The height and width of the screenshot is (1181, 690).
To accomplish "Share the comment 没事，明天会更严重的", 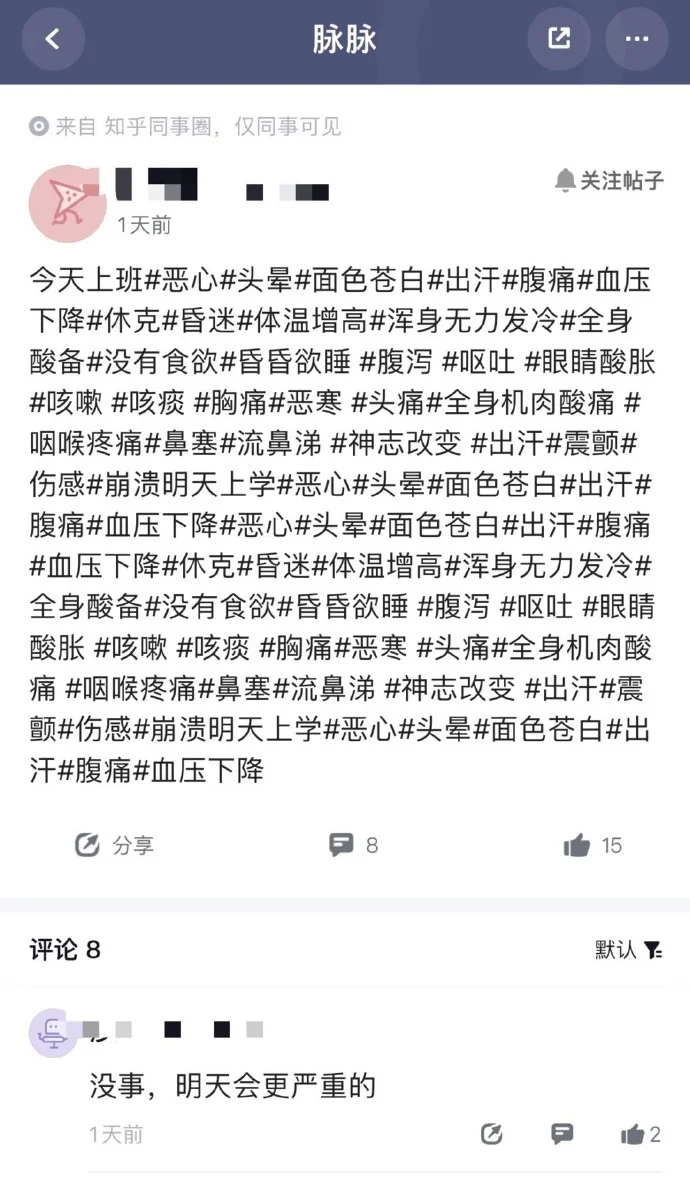I will point(491,1134).
